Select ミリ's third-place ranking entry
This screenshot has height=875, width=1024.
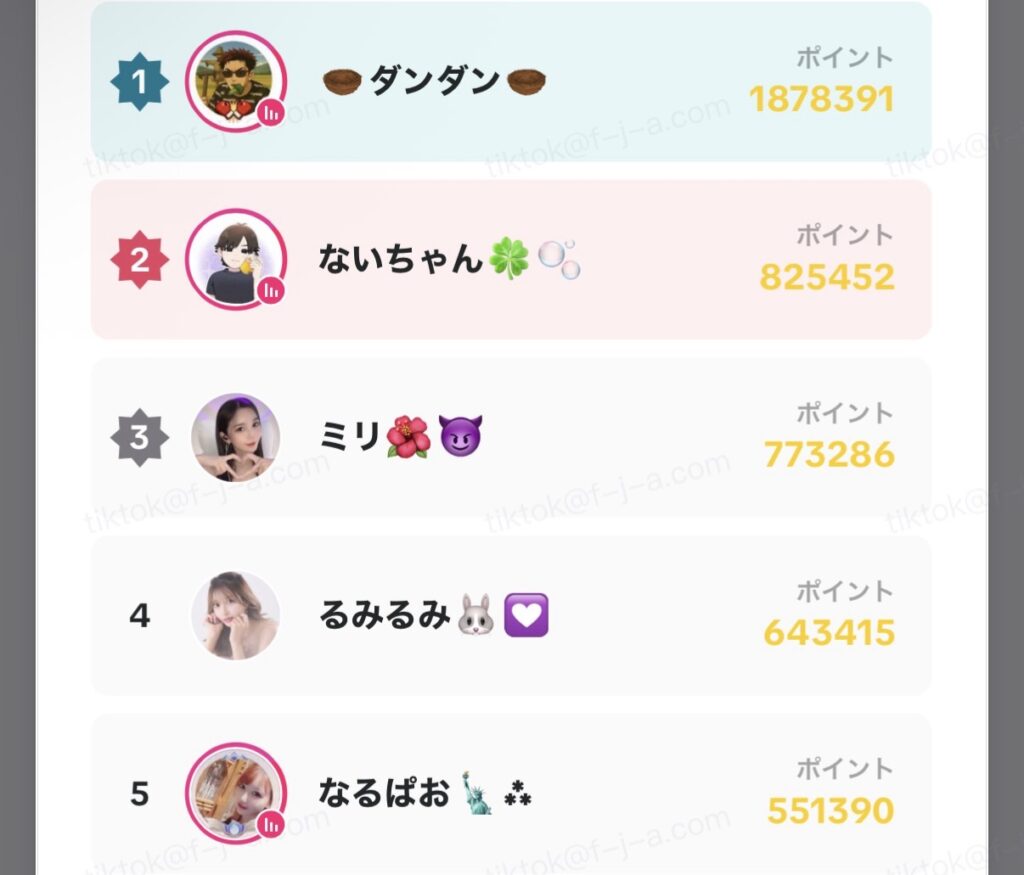pyautogui.click(x=510, y=438)
